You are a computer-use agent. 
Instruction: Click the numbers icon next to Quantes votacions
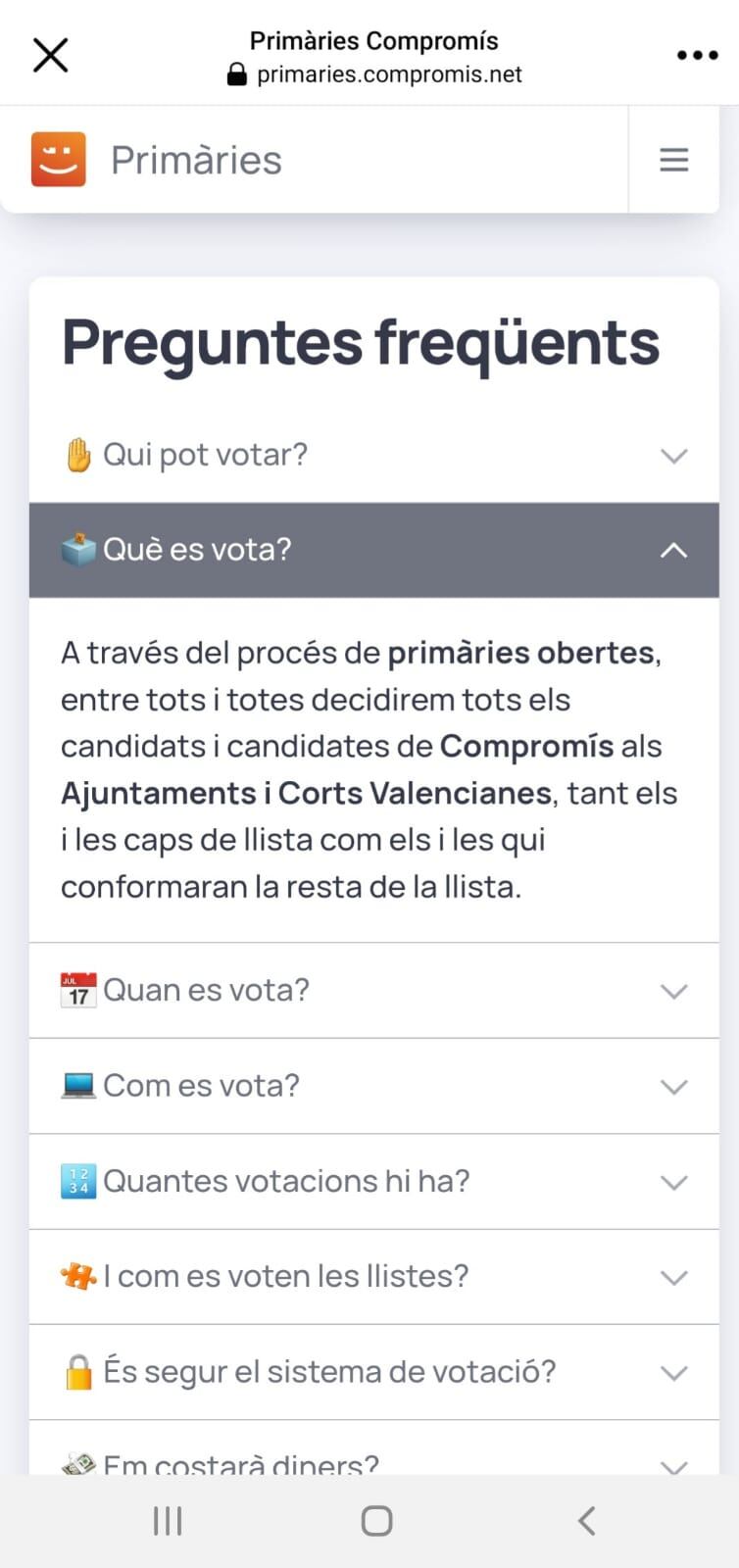tap(77, 1181)
